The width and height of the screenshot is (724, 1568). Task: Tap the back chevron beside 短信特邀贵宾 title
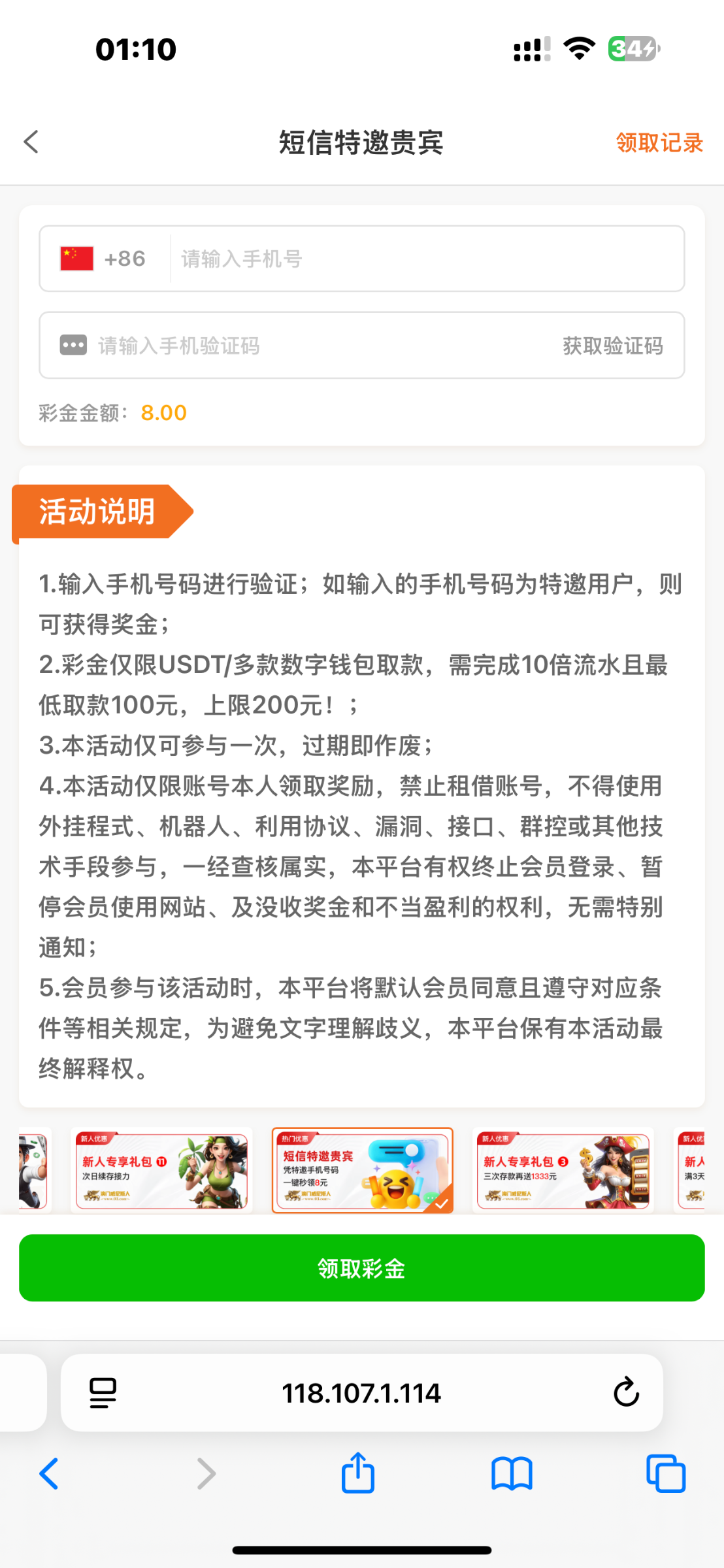pos(31,141)
